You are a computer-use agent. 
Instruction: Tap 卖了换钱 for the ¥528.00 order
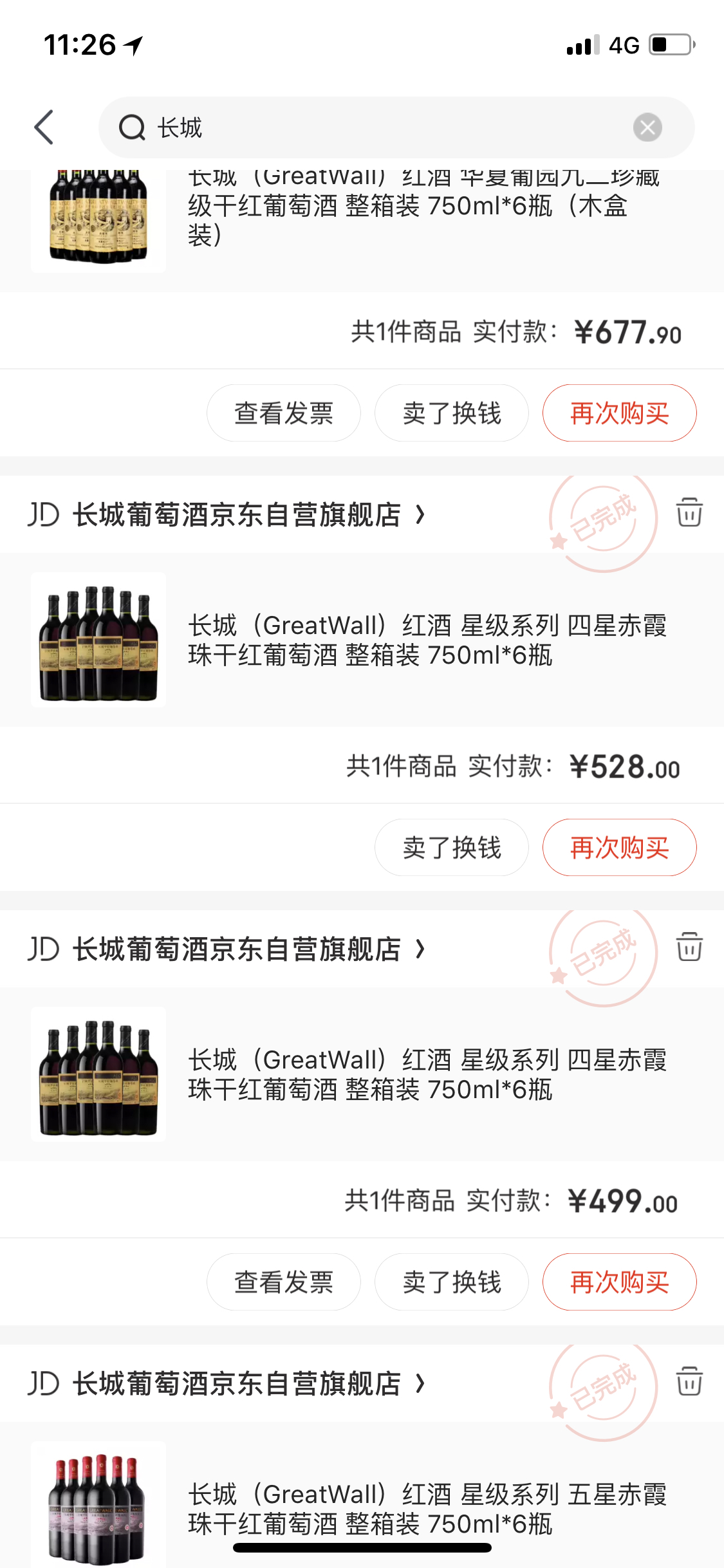point(452,848)
